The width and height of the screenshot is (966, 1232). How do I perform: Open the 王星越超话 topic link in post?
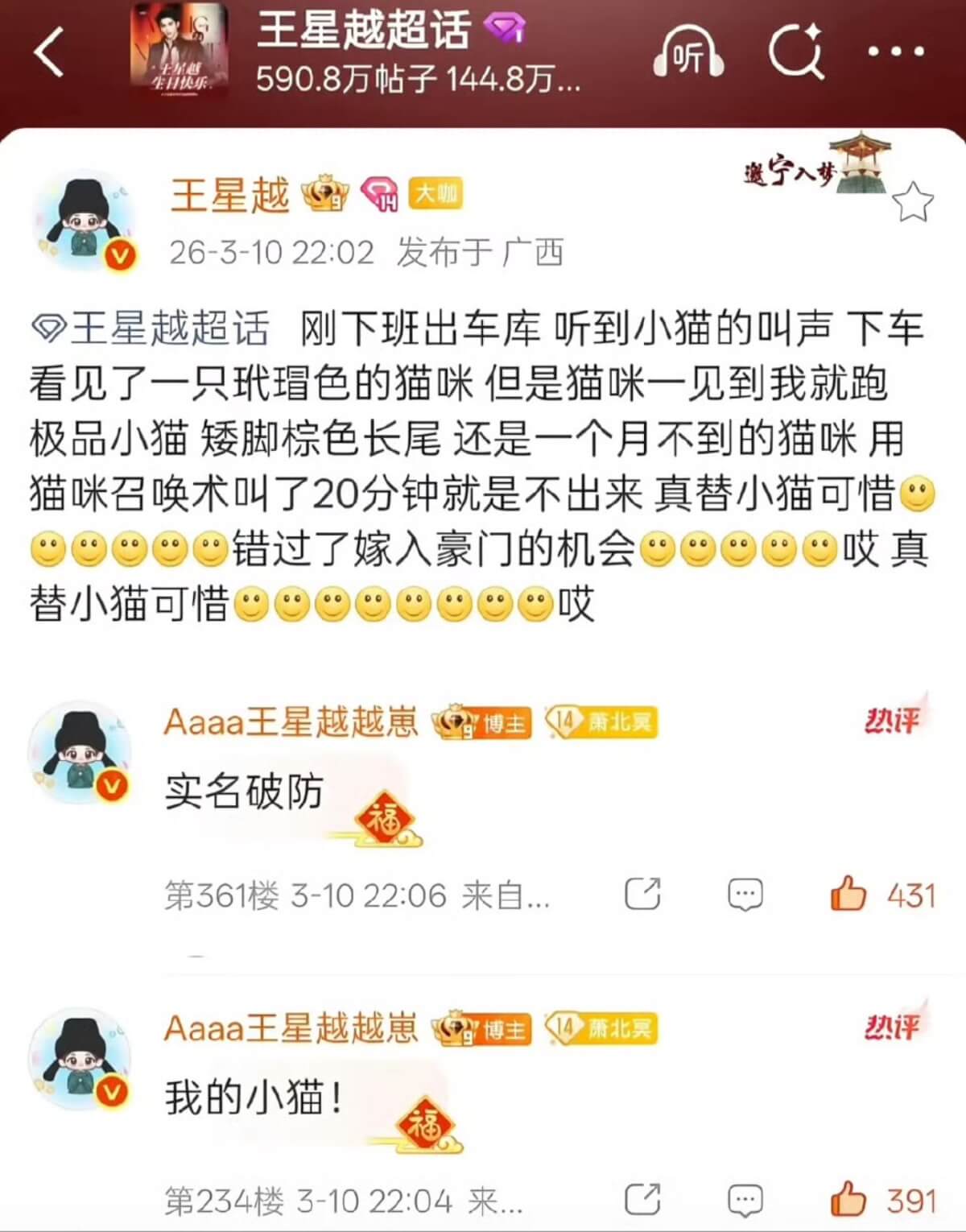point(151,328)
